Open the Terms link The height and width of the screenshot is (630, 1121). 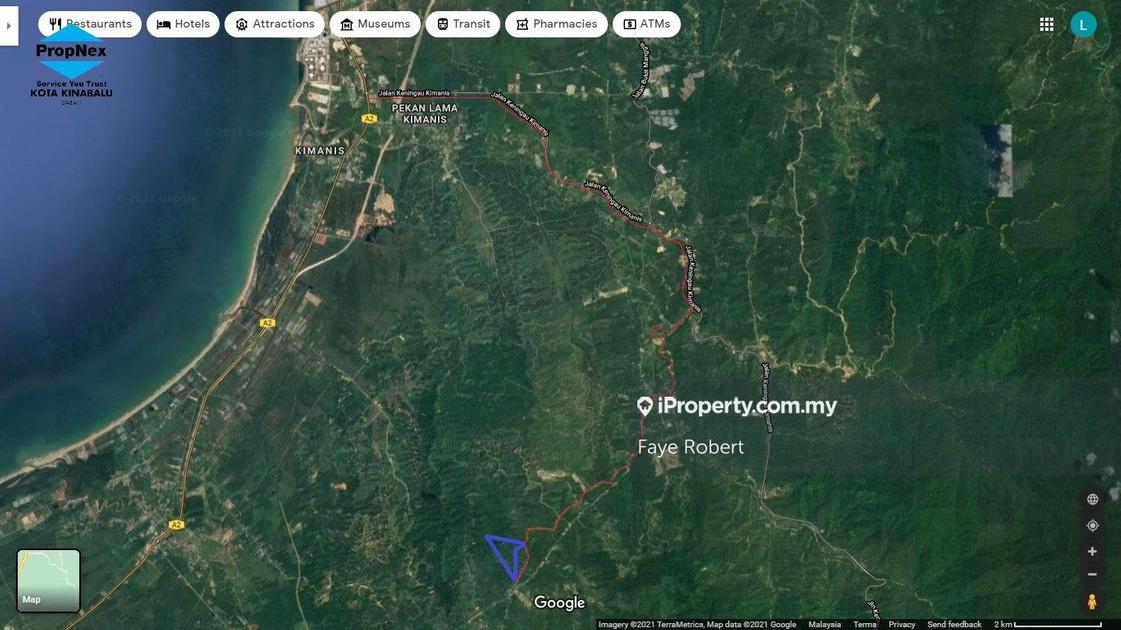tap(864, 625)
